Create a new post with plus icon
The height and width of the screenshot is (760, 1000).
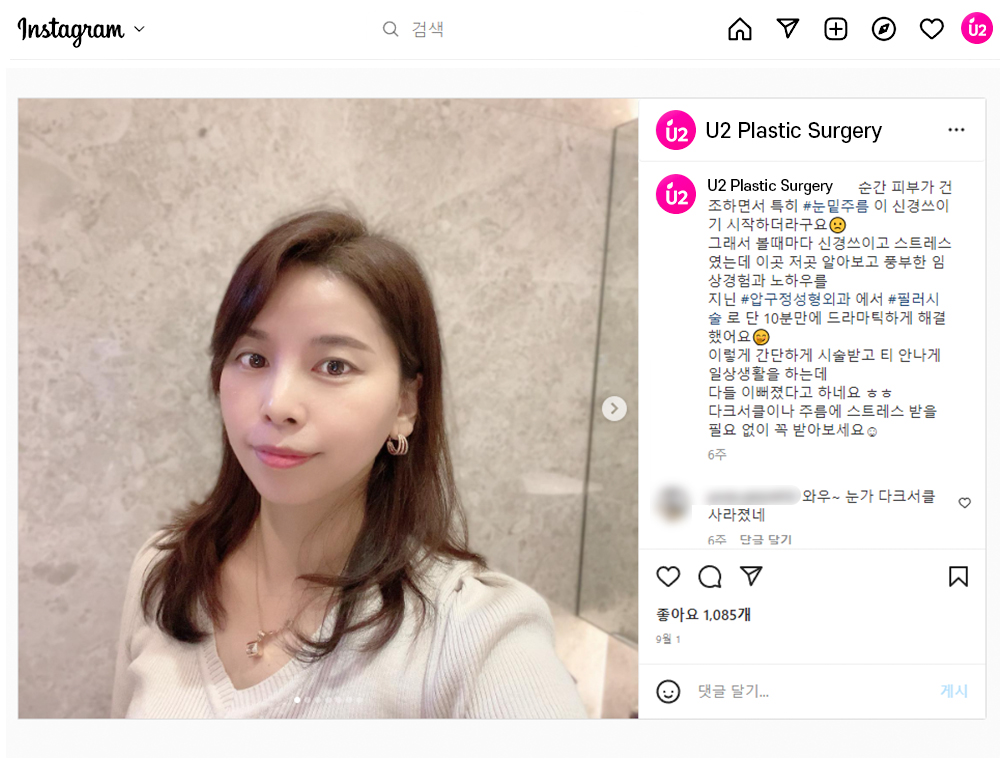(x=836, y=30)
